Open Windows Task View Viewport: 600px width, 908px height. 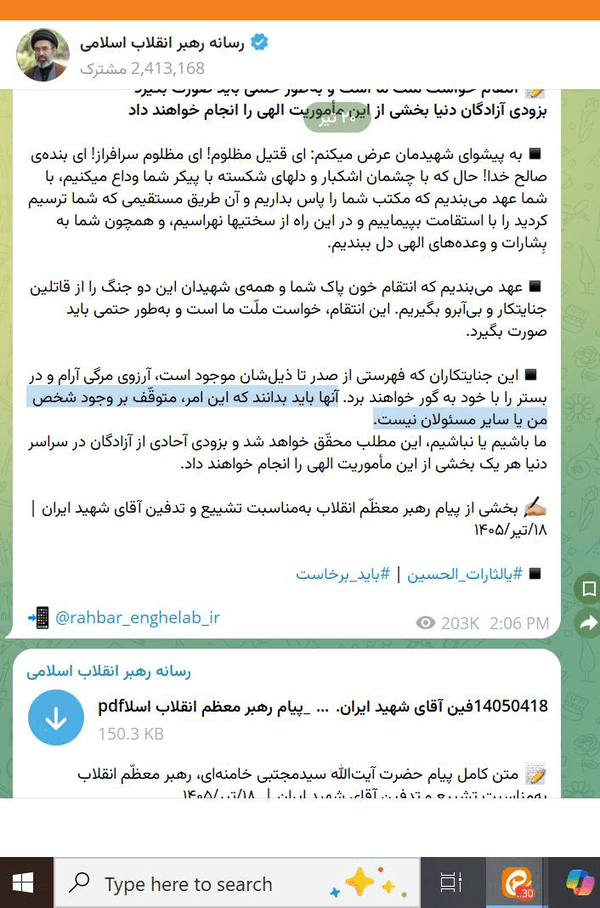[x=451, y=883]
